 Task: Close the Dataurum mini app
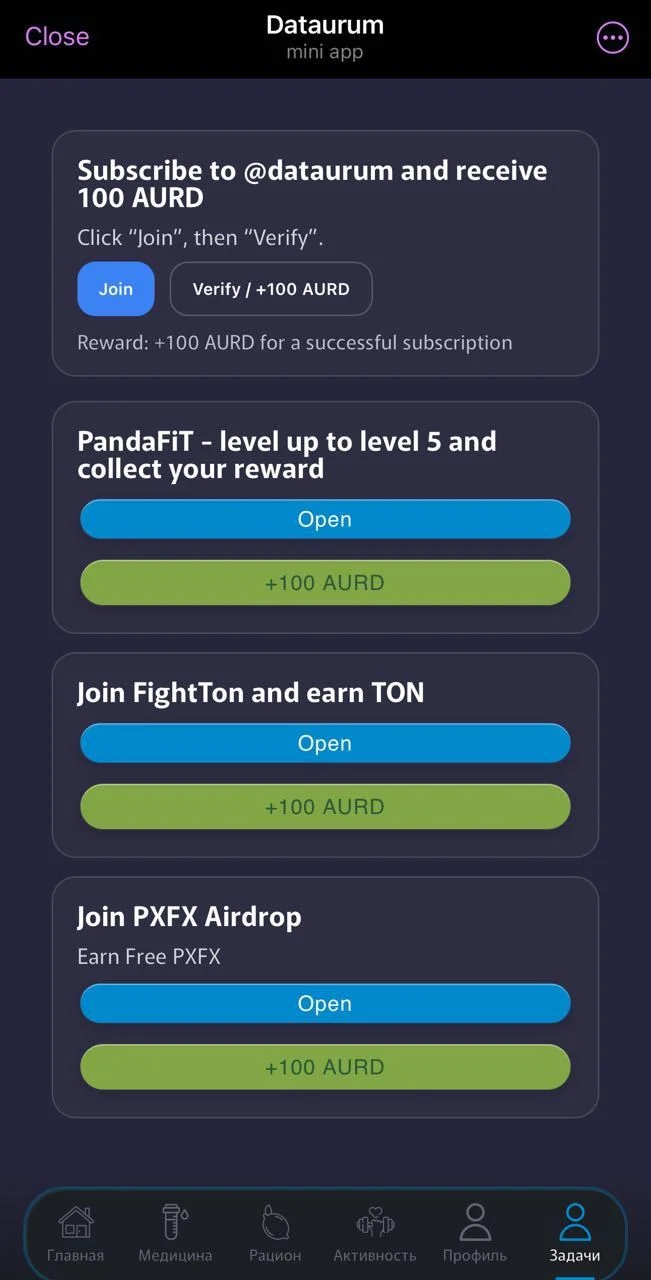pyautogui.click(x=57, y=36)
